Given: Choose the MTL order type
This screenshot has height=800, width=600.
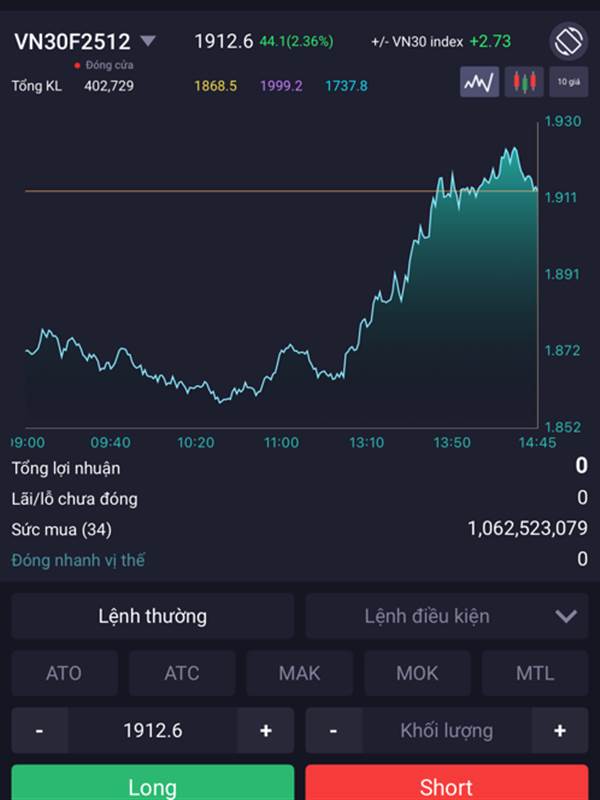Looking at the screenshot, I should 535,673.
